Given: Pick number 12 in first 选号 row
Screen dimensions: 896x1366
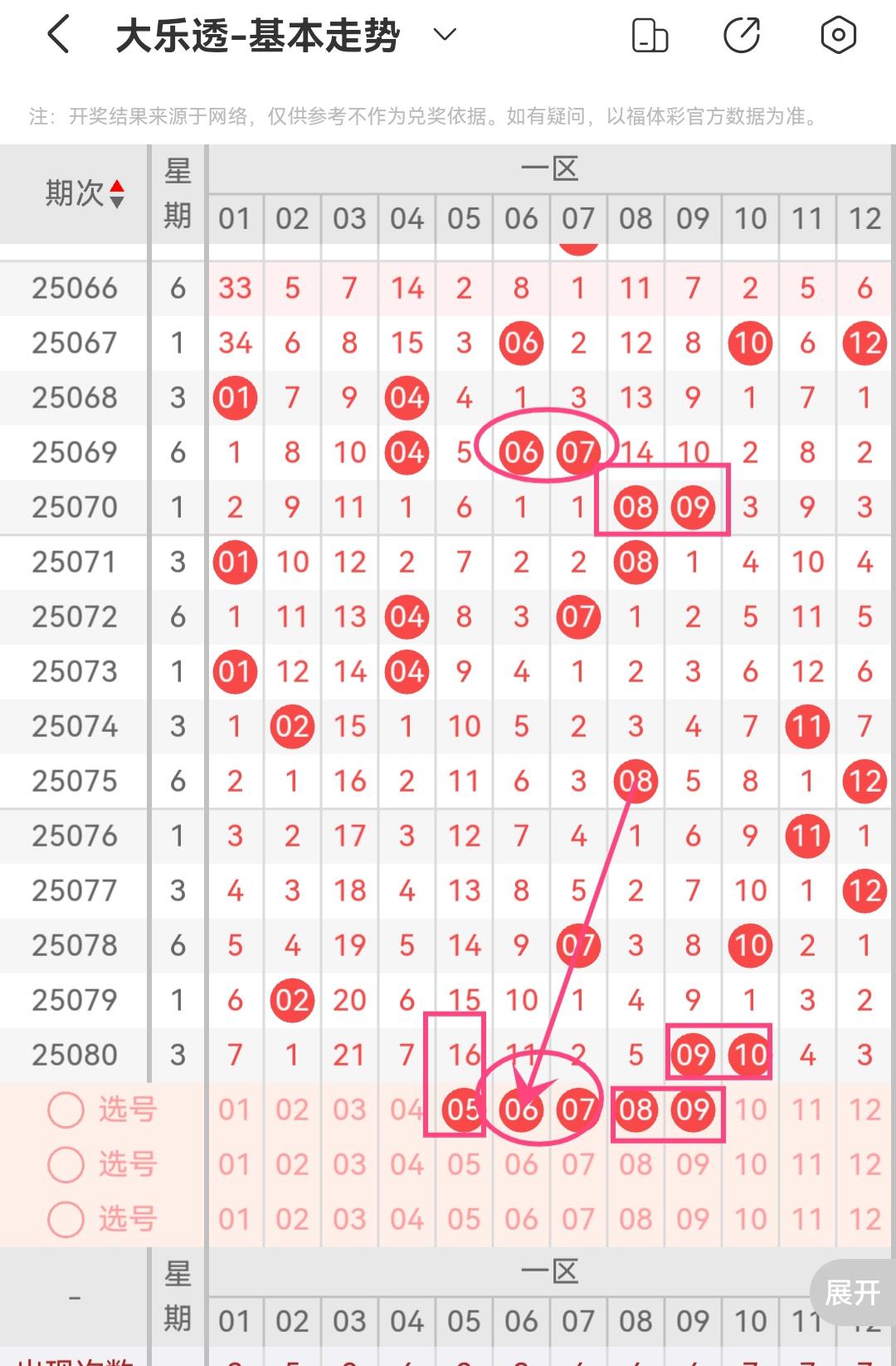Looking at the screenshot, I should point(864,1110).
